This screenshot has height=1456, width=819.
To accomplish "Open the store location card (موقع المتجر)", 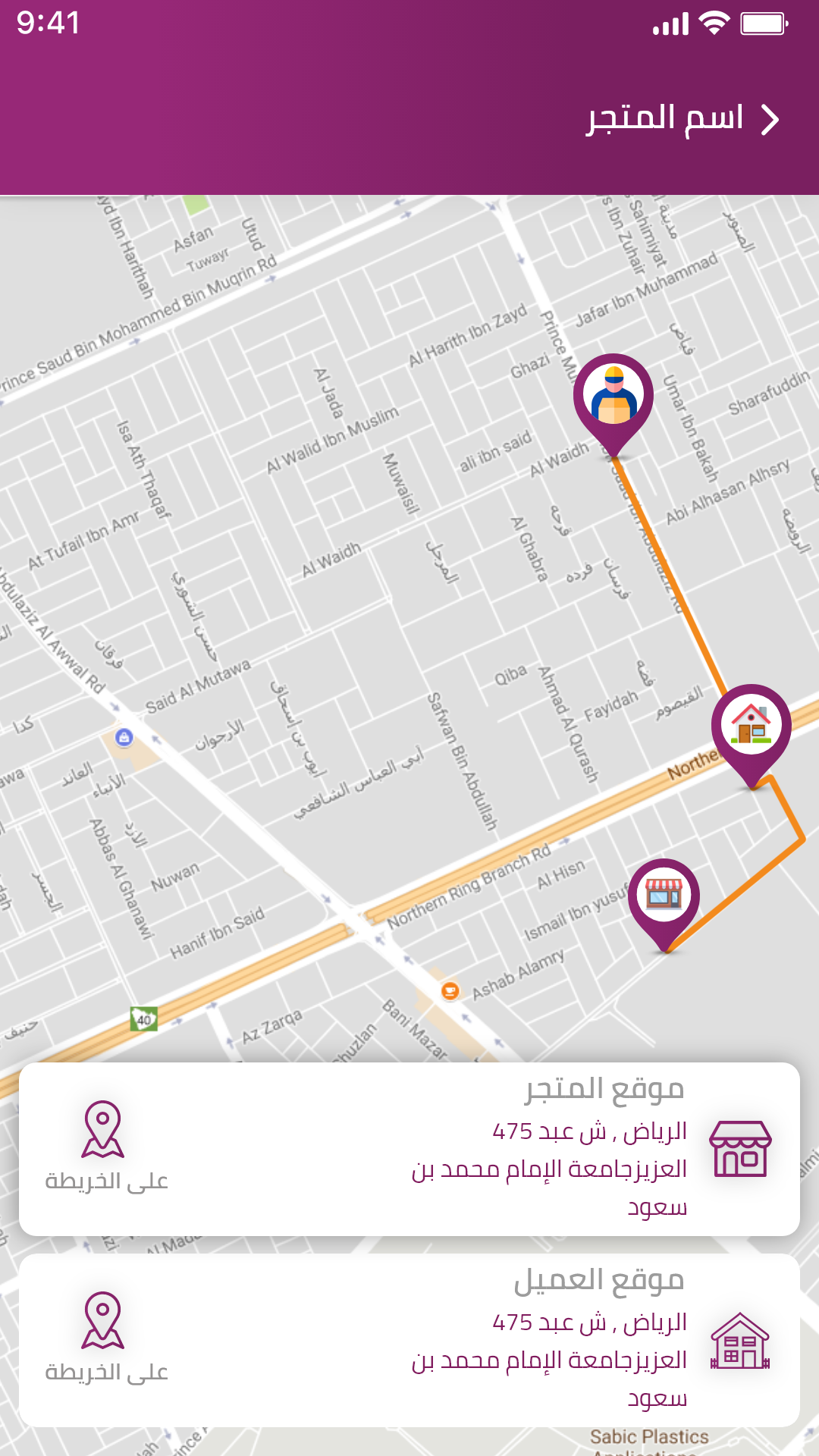I will [x=409, y=1149].
